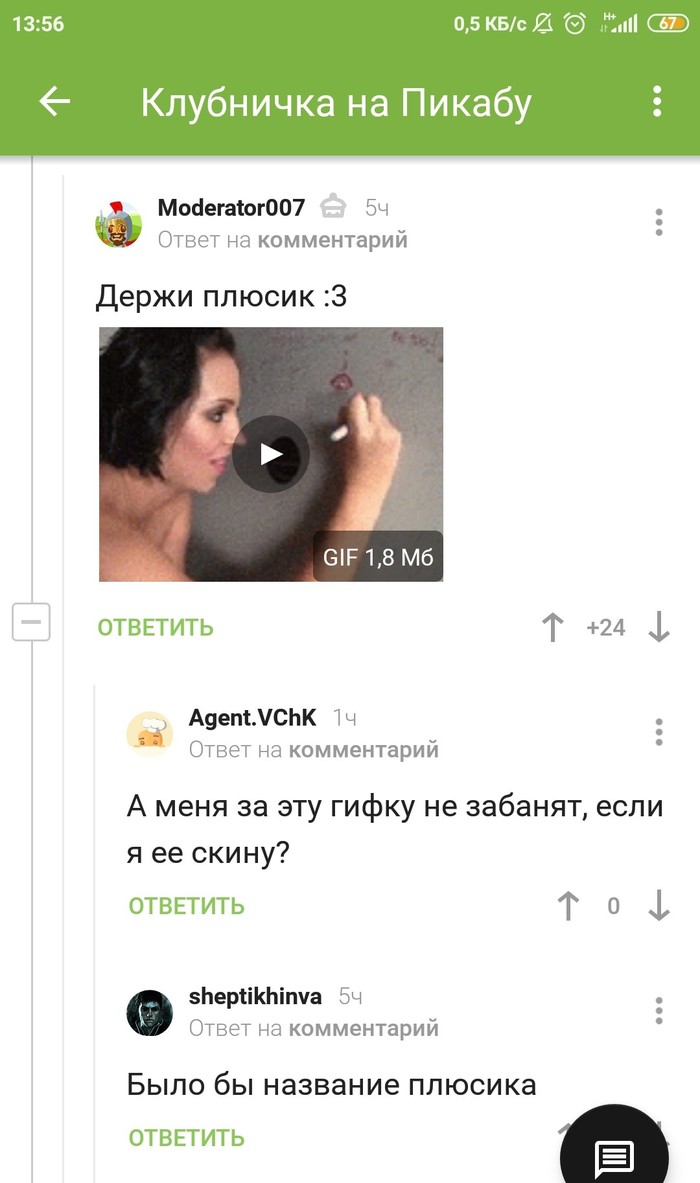
Task: Go back using the arrow icon
Action: 54,101
